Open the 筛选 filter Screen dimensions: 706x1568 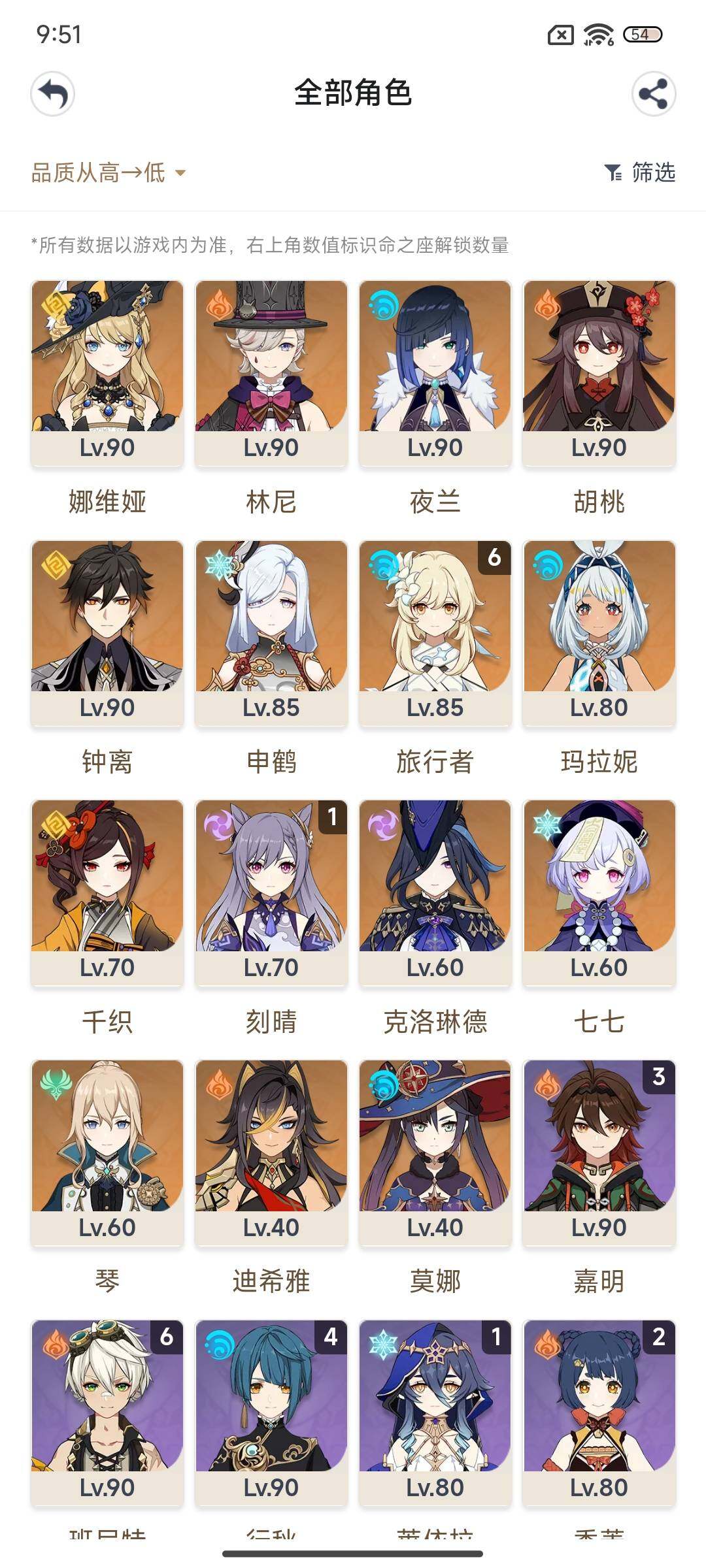[640, 172]
